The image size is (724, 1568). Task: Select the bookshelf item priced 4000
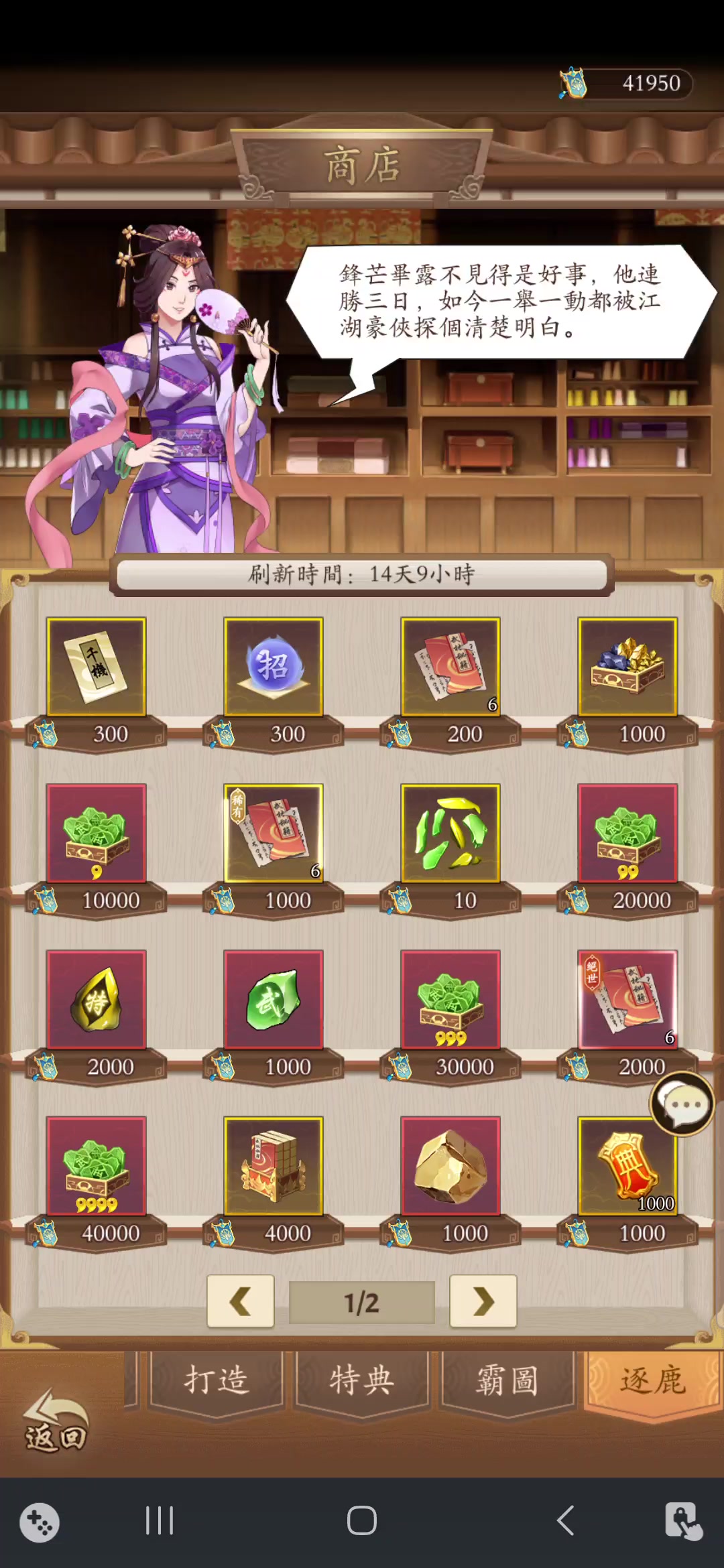point(274,1165)
